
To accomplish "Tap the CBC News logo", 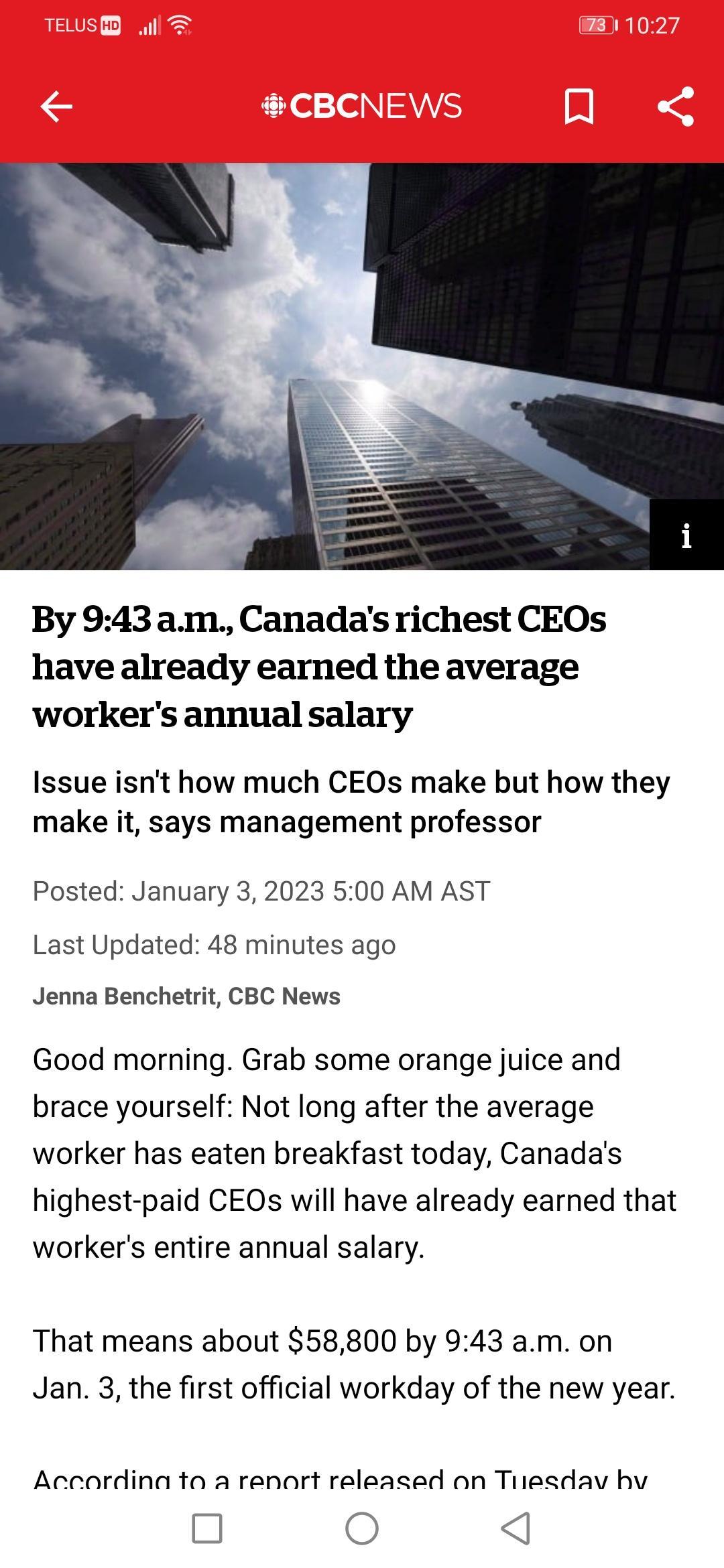I will (x=362, y=106).
